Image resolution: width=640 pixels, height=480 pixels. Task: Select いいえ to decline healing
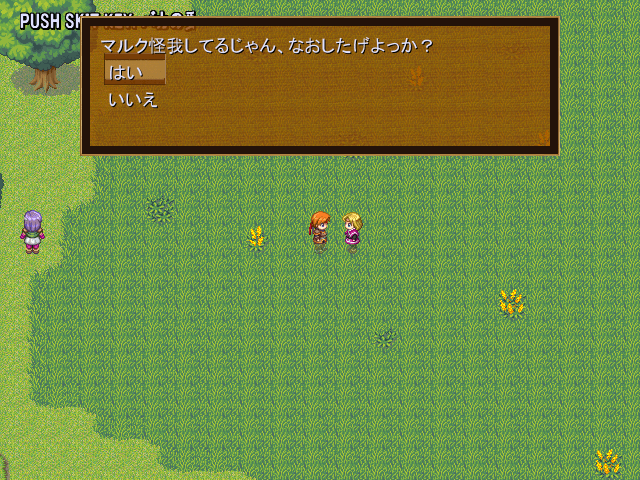point(133,99)
